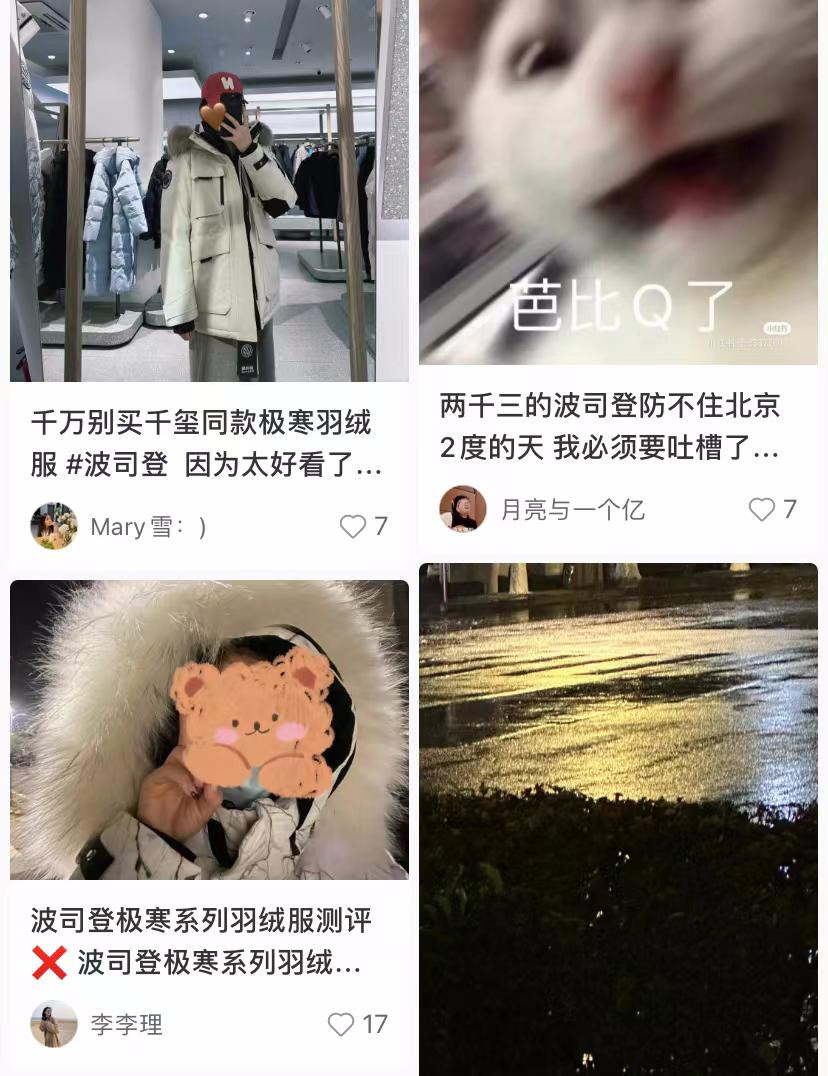The height and width of the screenshot is (1076, 828).
Task: Like 李李理's post
Action: (341, 1024)
